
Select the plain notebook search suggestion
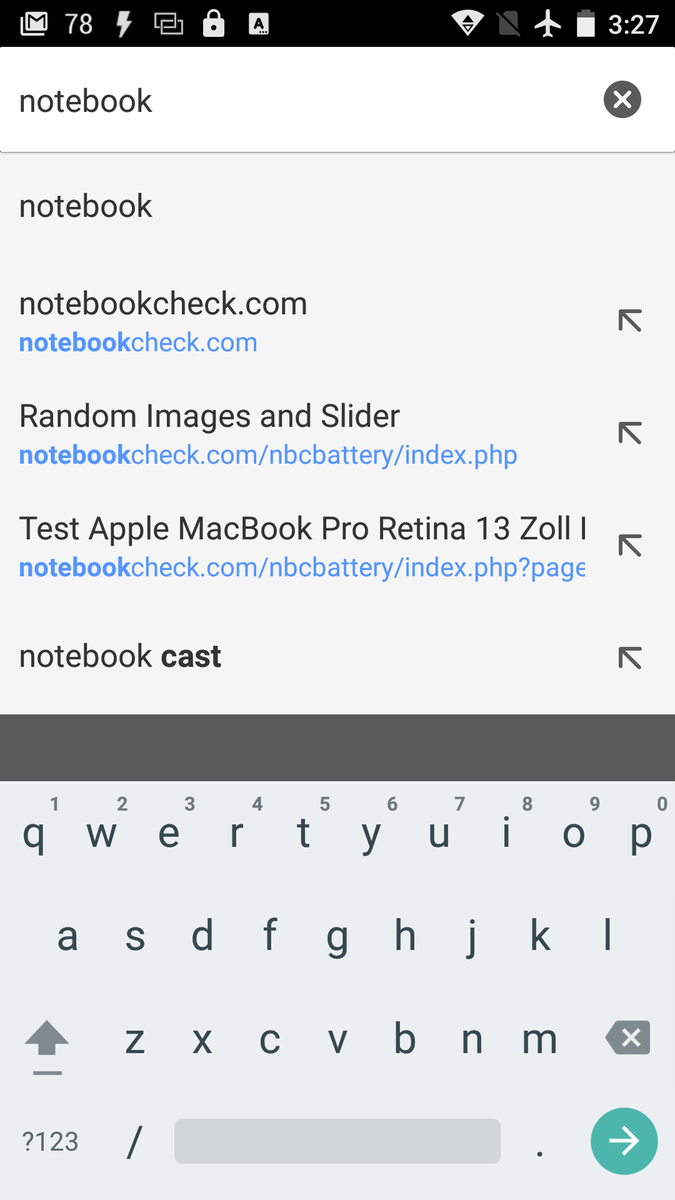point(337,206)
